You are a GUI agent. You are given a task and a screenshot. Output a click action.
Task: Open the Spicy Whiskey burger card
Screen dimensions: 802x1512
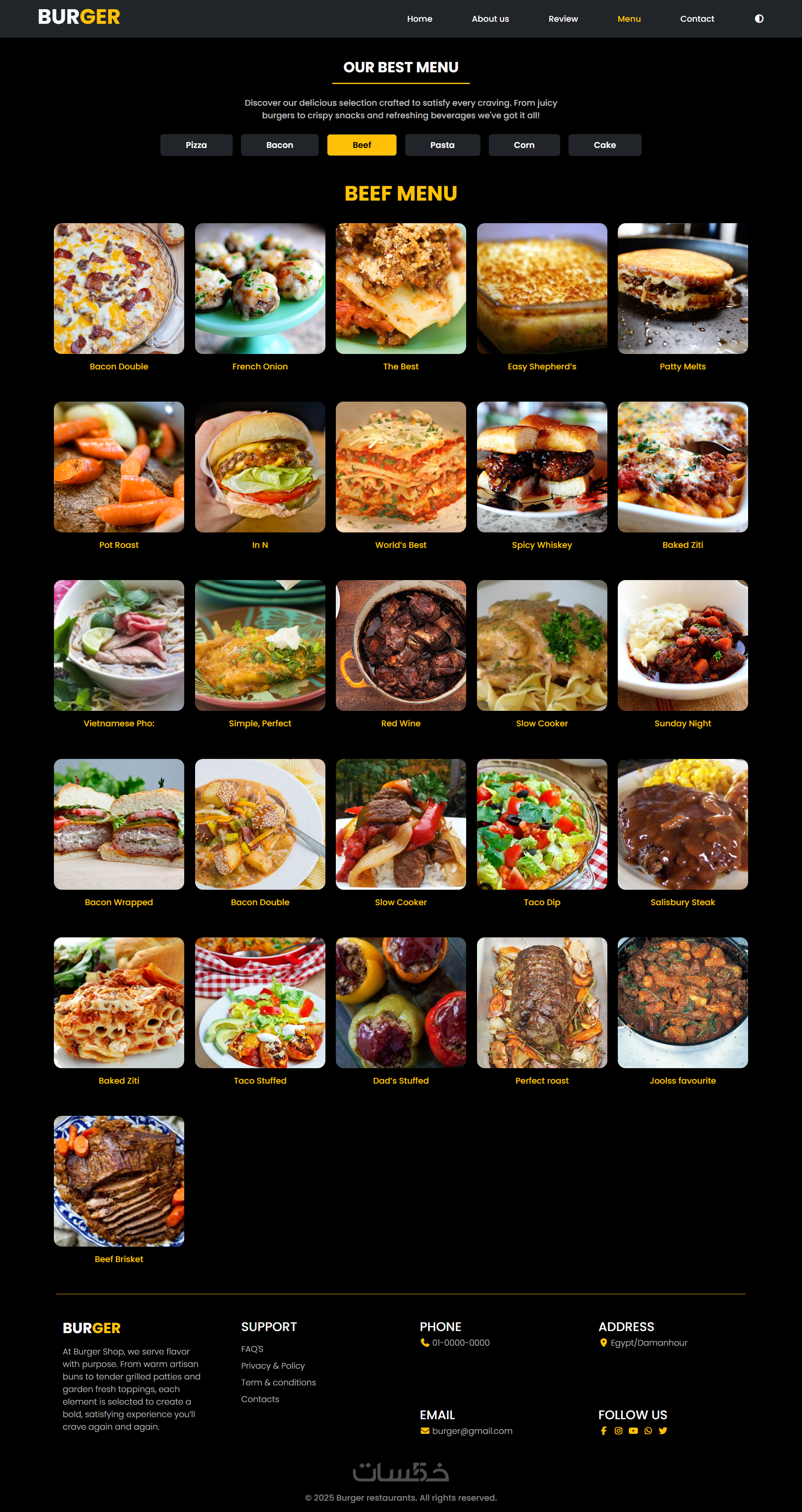click(x=541, y=467)
